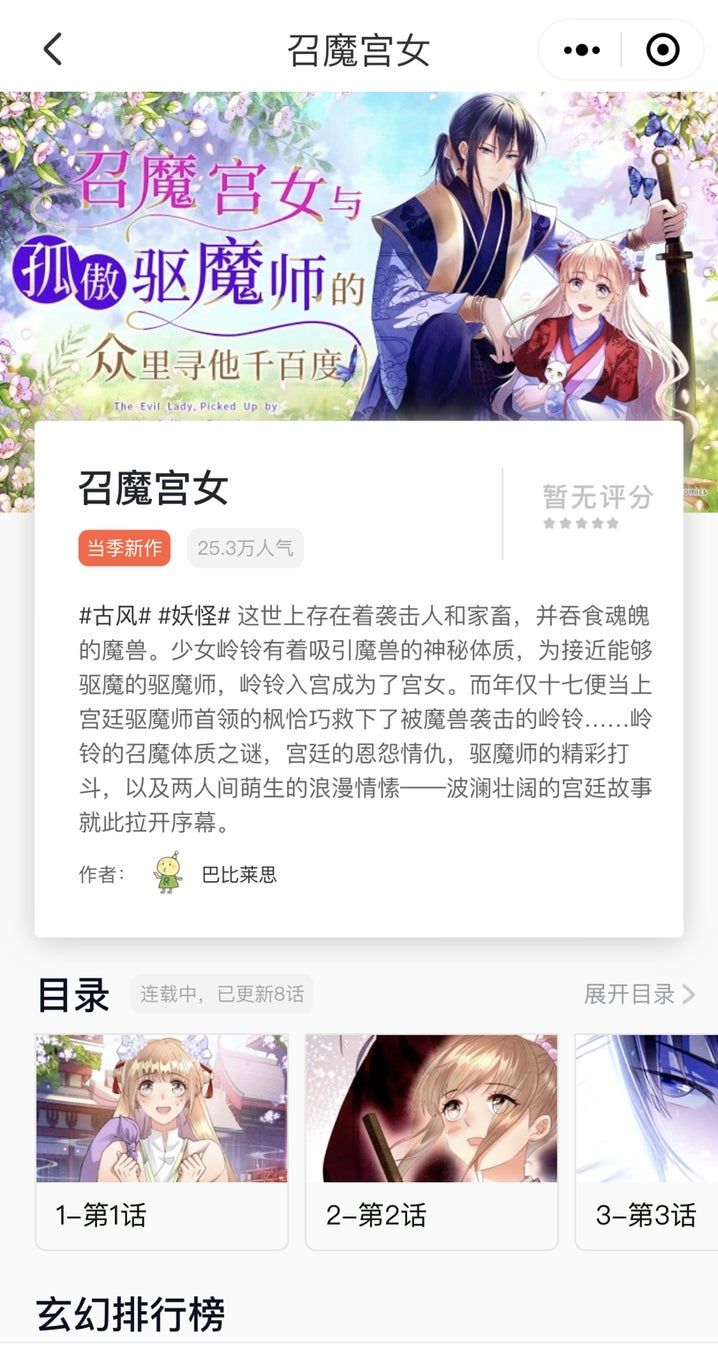Close the mini program via circle icon

pyautogui.click(x=662, y=49)
